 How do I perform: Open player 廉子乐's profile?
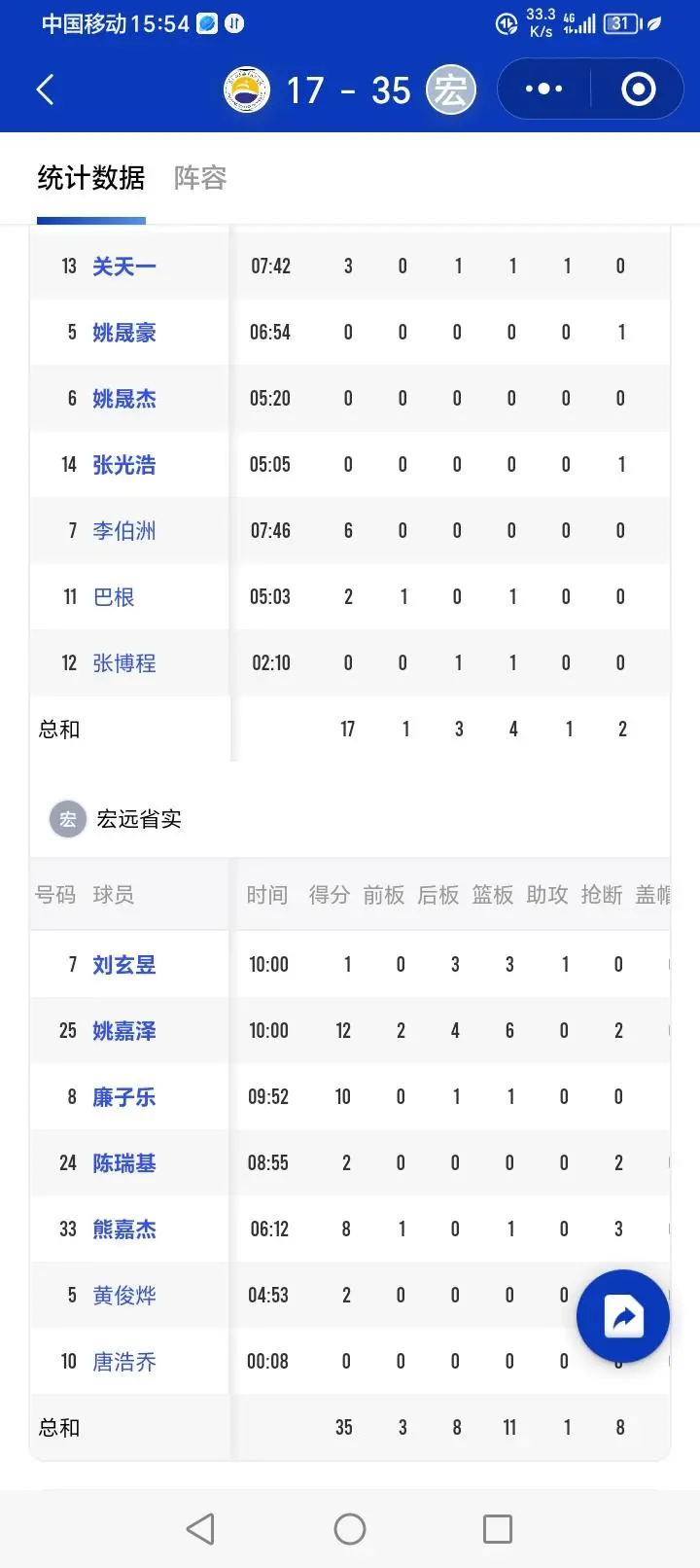(123, 1097)
